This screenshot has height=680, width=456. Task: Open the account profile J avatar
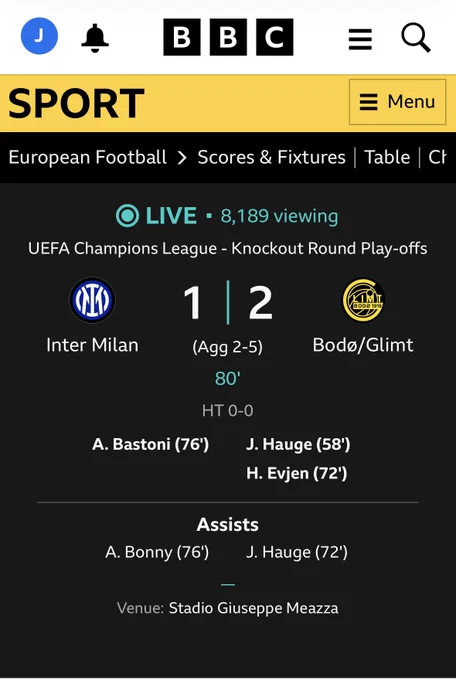(x=39, y=36)
